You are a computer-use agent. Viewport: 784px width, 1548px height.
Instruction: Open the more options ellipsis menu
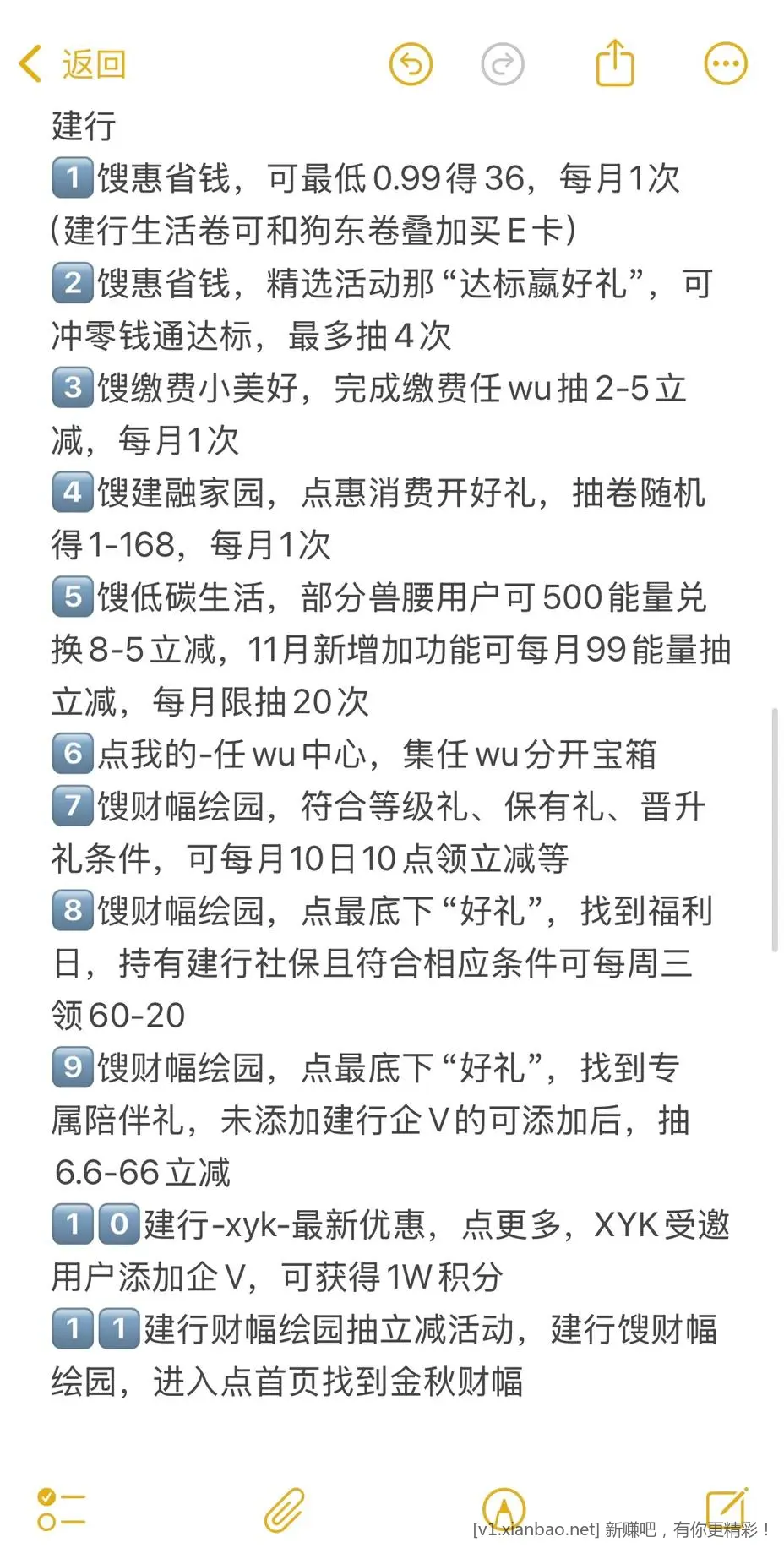tap(725, 63)
